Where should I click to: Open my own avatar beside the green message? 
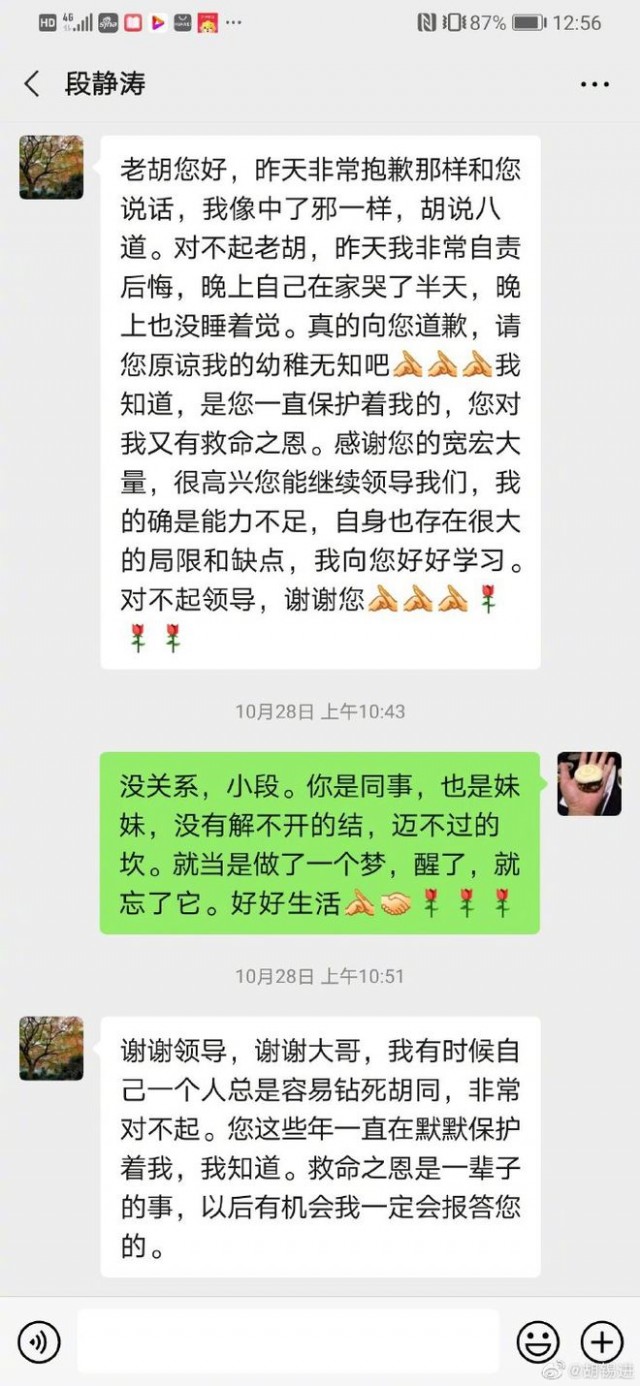click(x=589, y=783)
